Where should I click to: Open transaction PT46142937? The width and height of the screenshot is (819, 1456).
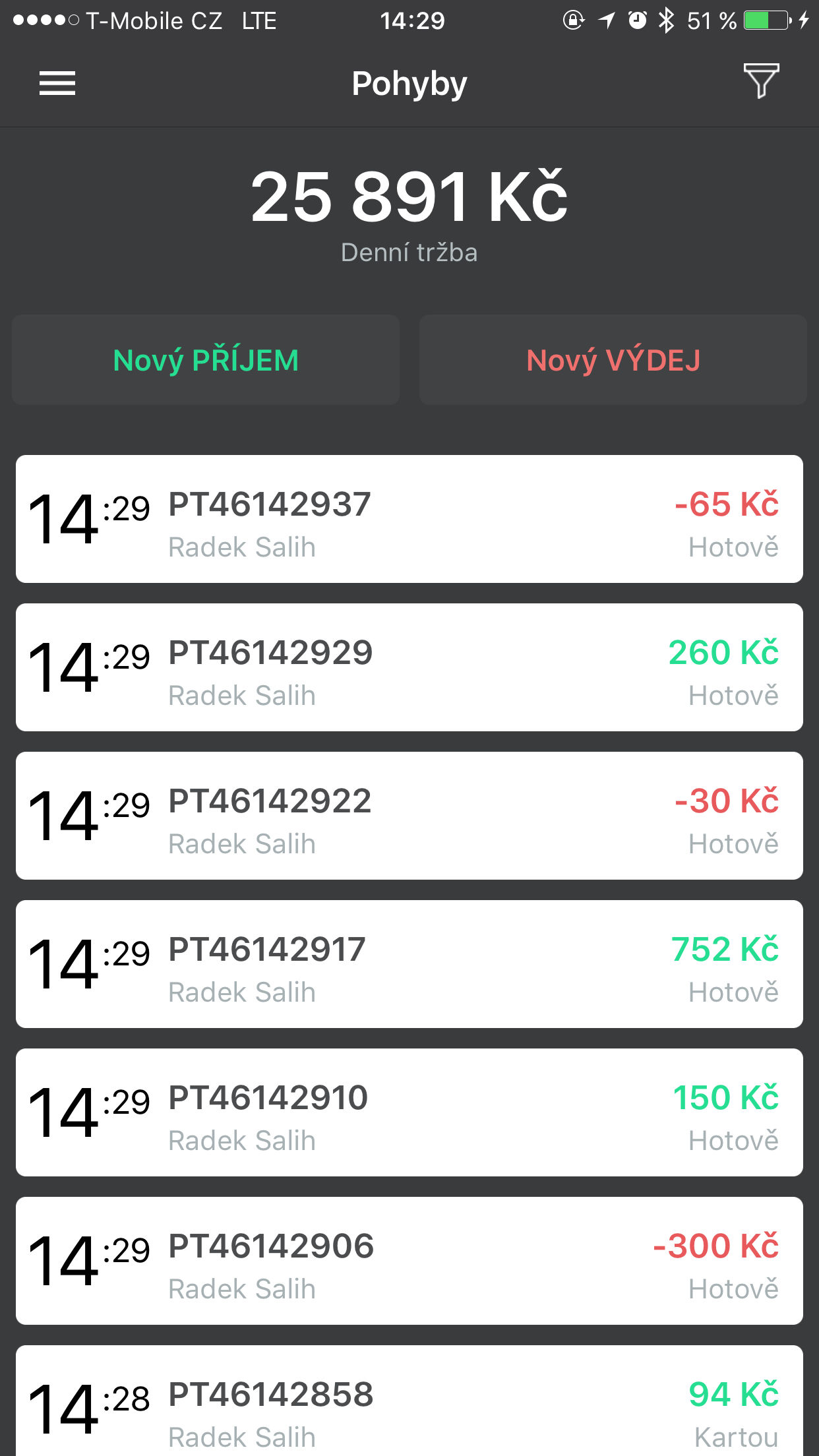coord(409,519)
